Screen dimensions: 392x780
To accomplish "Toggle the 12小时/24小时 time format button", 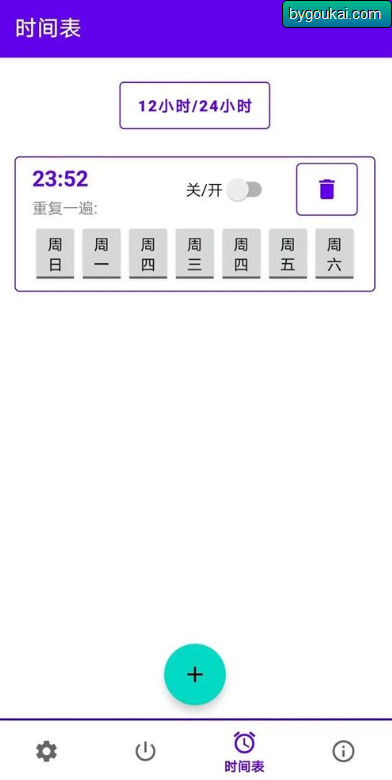I will coord(195,105).
